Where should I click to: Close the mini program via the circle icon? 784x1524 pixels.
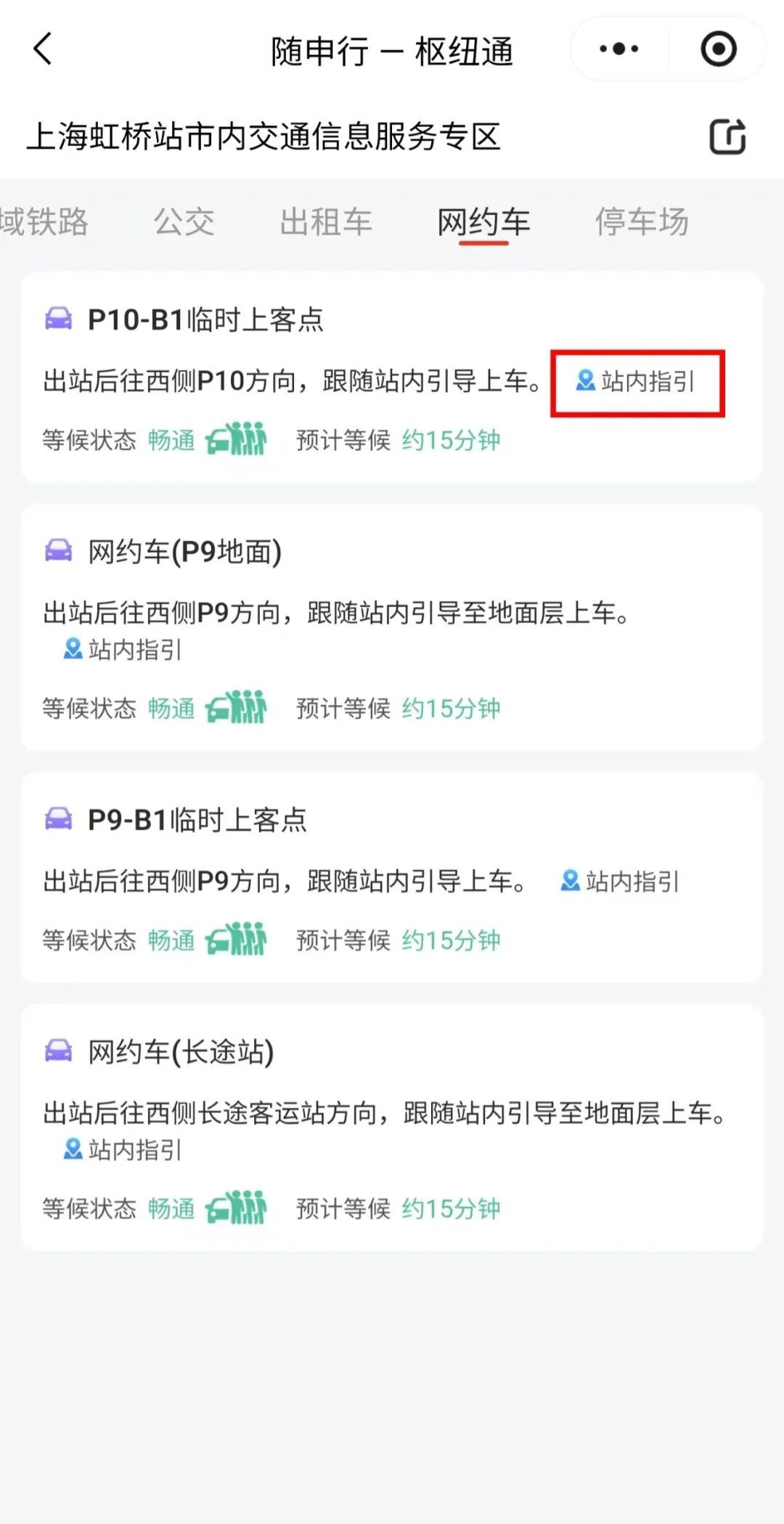tap(718, 49)
